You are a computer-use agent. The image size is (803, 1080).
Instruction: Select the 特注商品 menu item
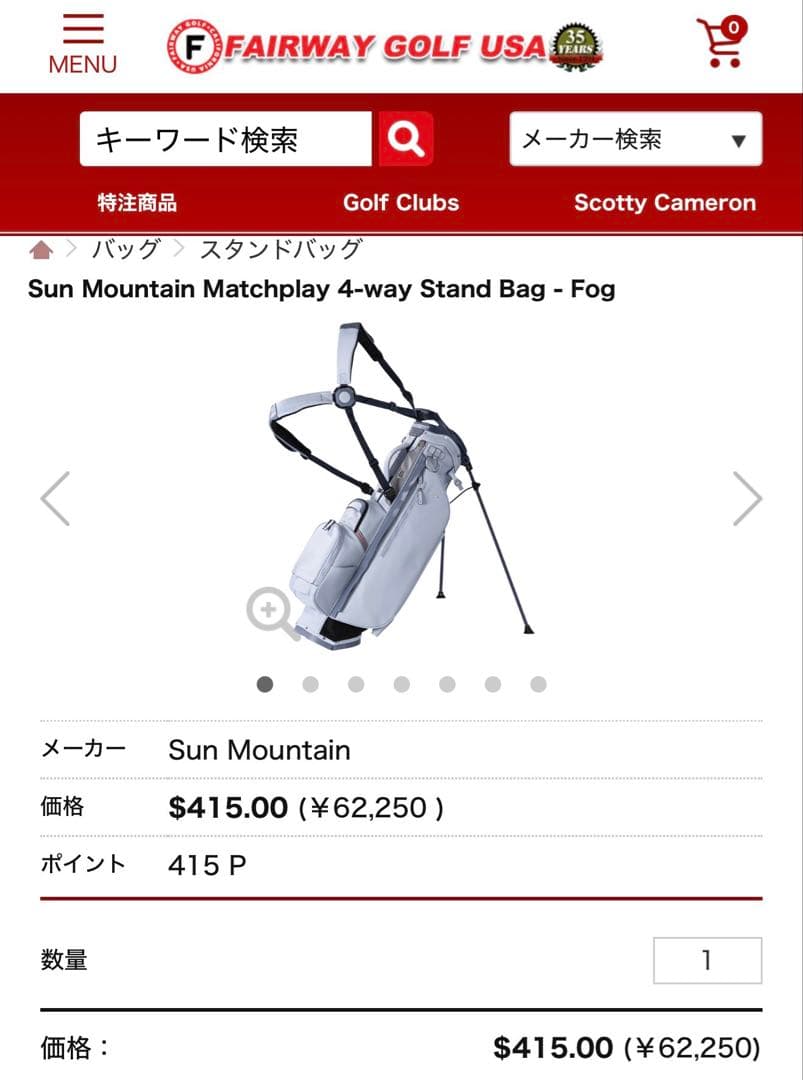[x=137, y=203]
